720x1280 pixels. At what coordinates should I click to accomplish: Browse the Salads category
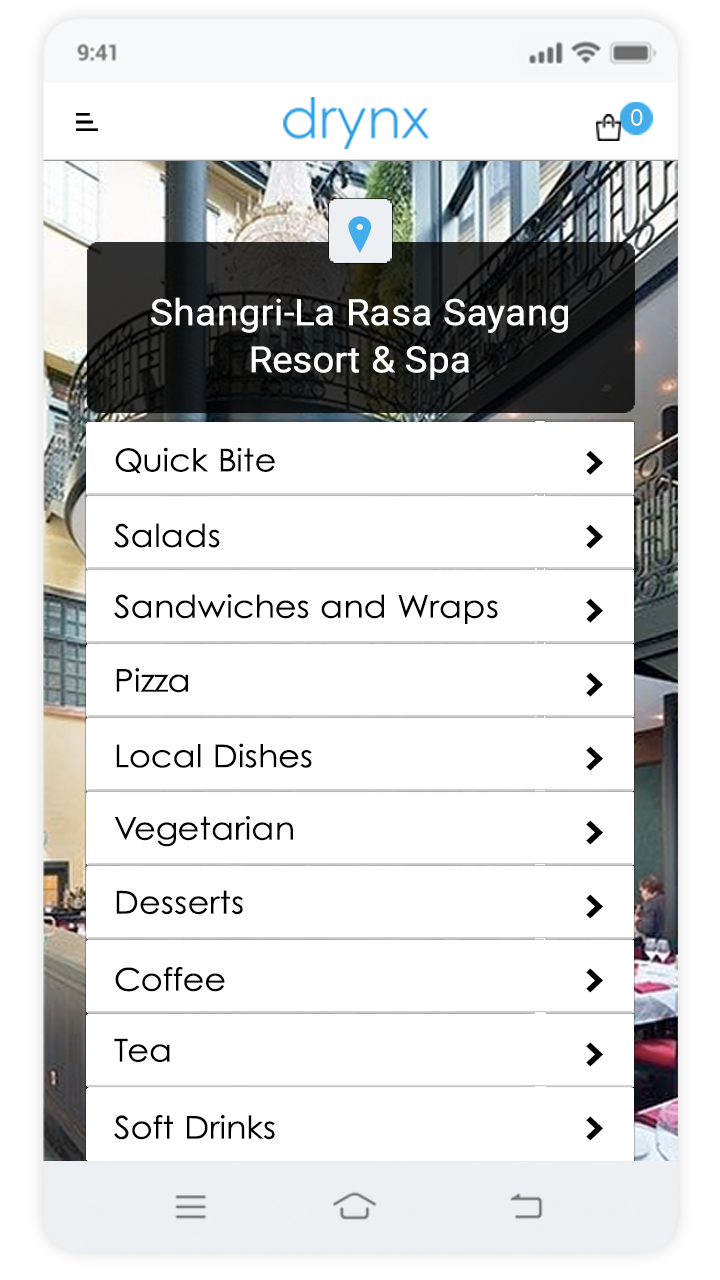360,534
